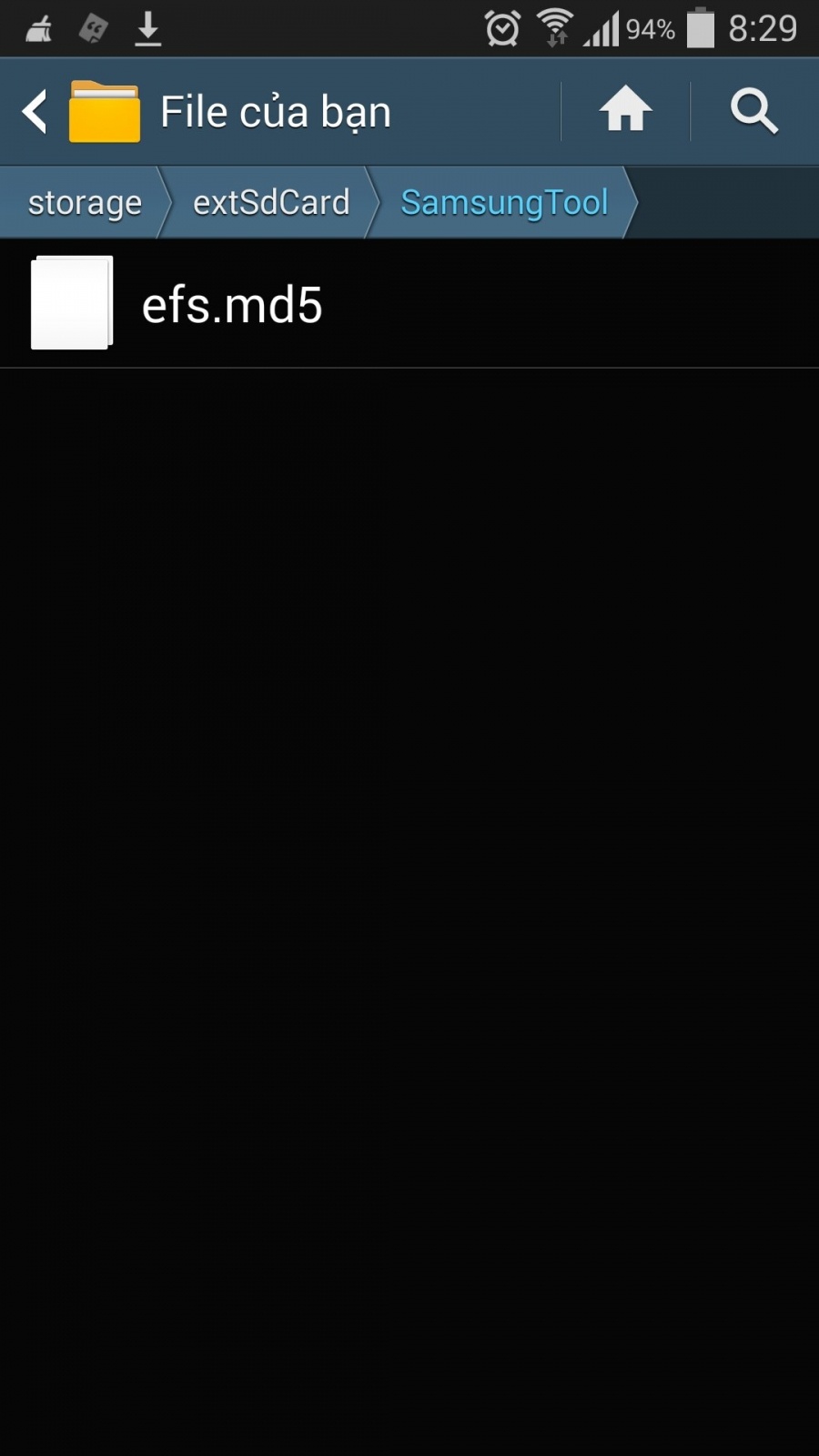The image size is (819, 1456).
Task: Go back using the header arrow
Action: point(35,112)
